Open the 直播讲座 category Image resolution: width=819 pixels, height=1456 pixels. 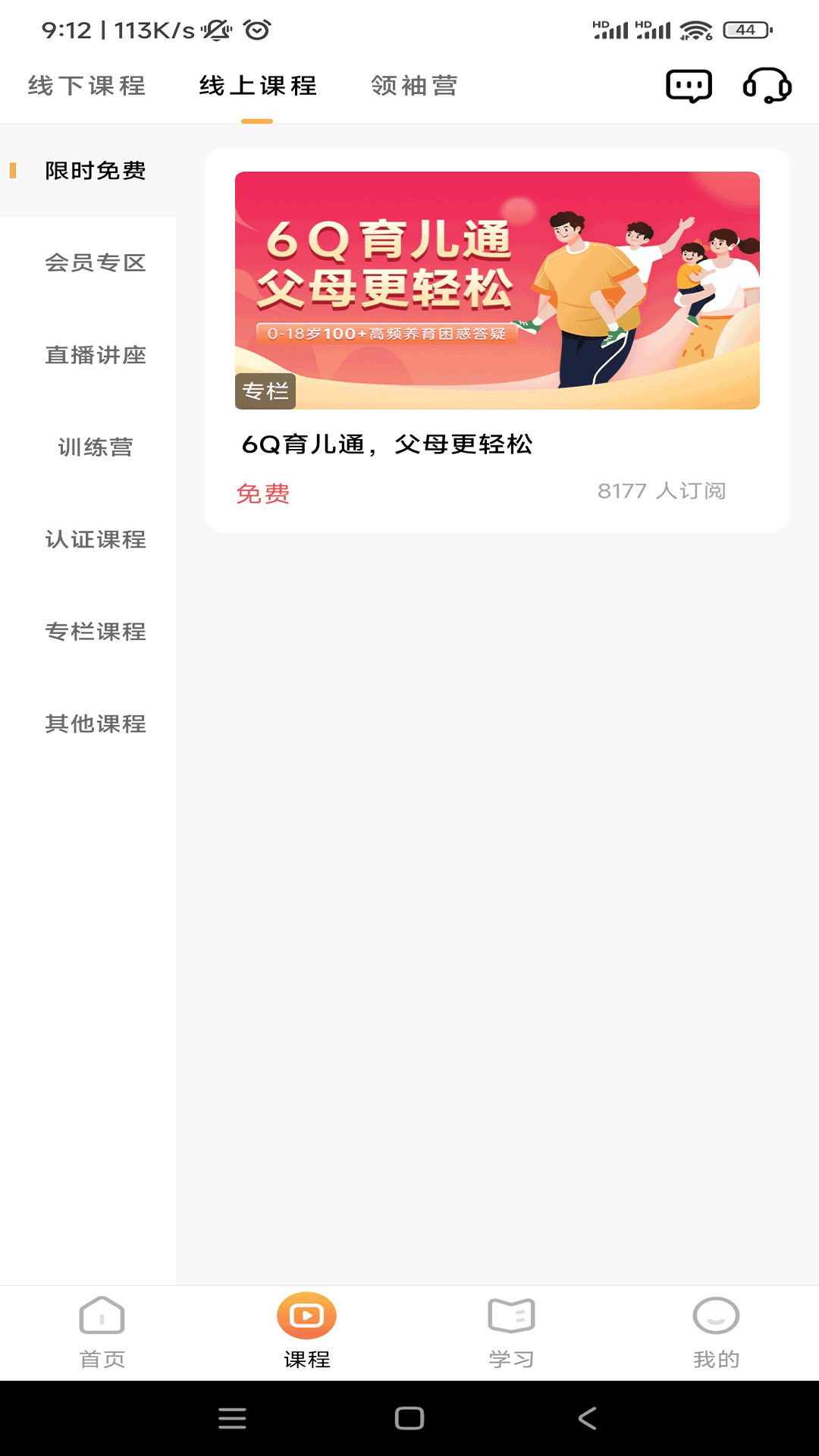(x=96, y=356)
